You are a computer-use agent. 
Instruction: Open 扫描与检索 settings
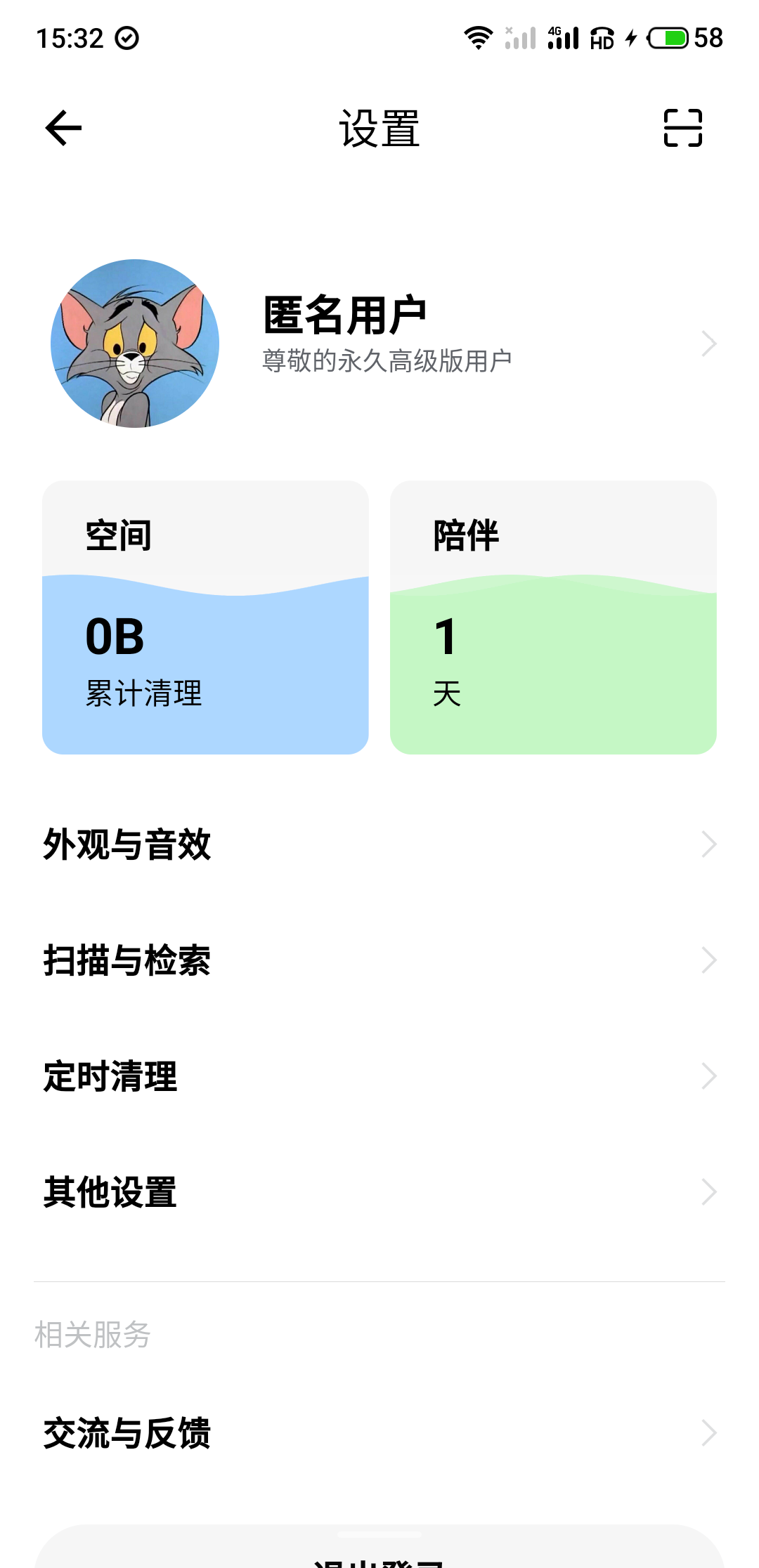[x=379, y=960]
